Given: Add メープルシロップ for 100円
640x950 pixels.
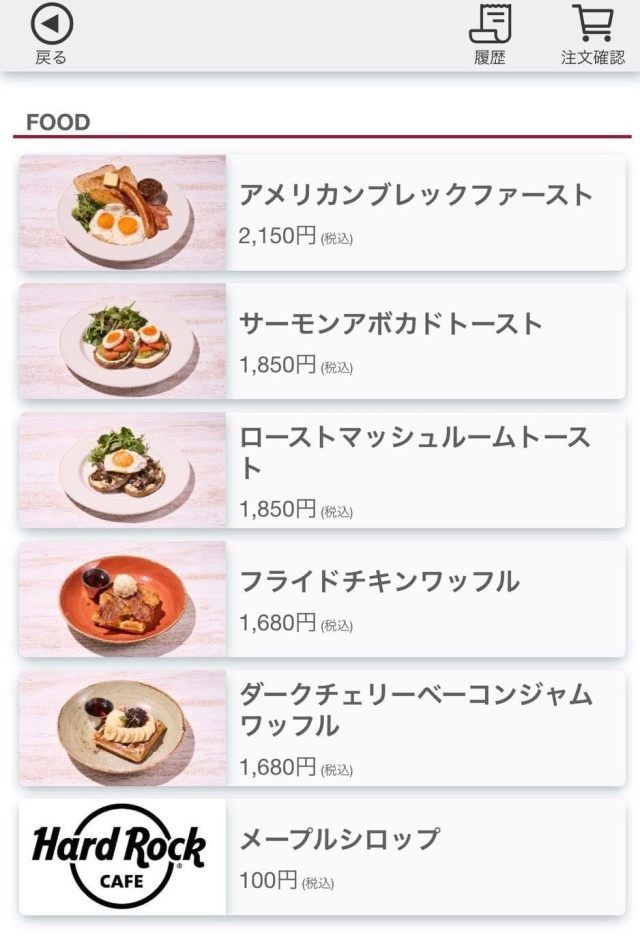Looking at the screenshot, I should click(322, 857).
